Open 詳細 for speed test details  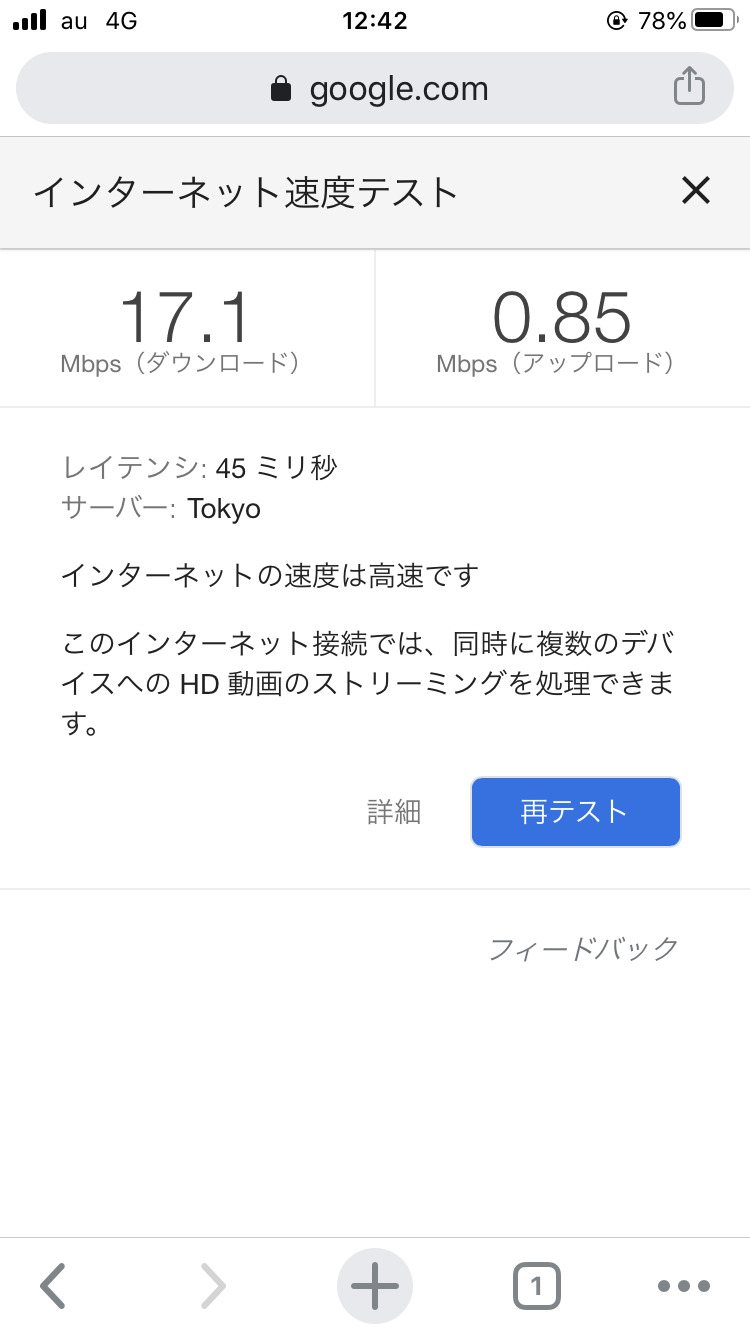(x=394, y=812)
